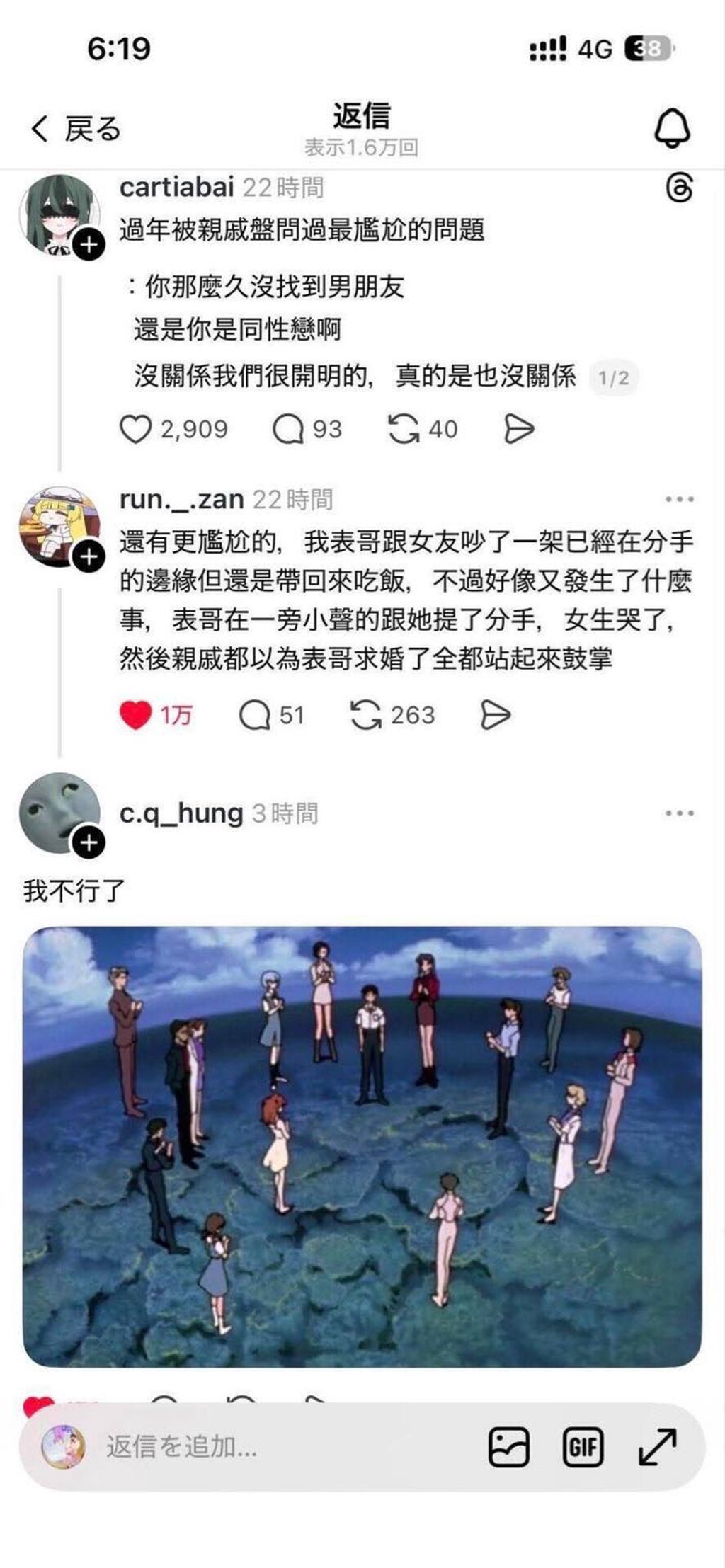The height and width of the screenshot is (1568, 725).
Task: Unlike run._.zan's reply
Action: coord(136,715)
